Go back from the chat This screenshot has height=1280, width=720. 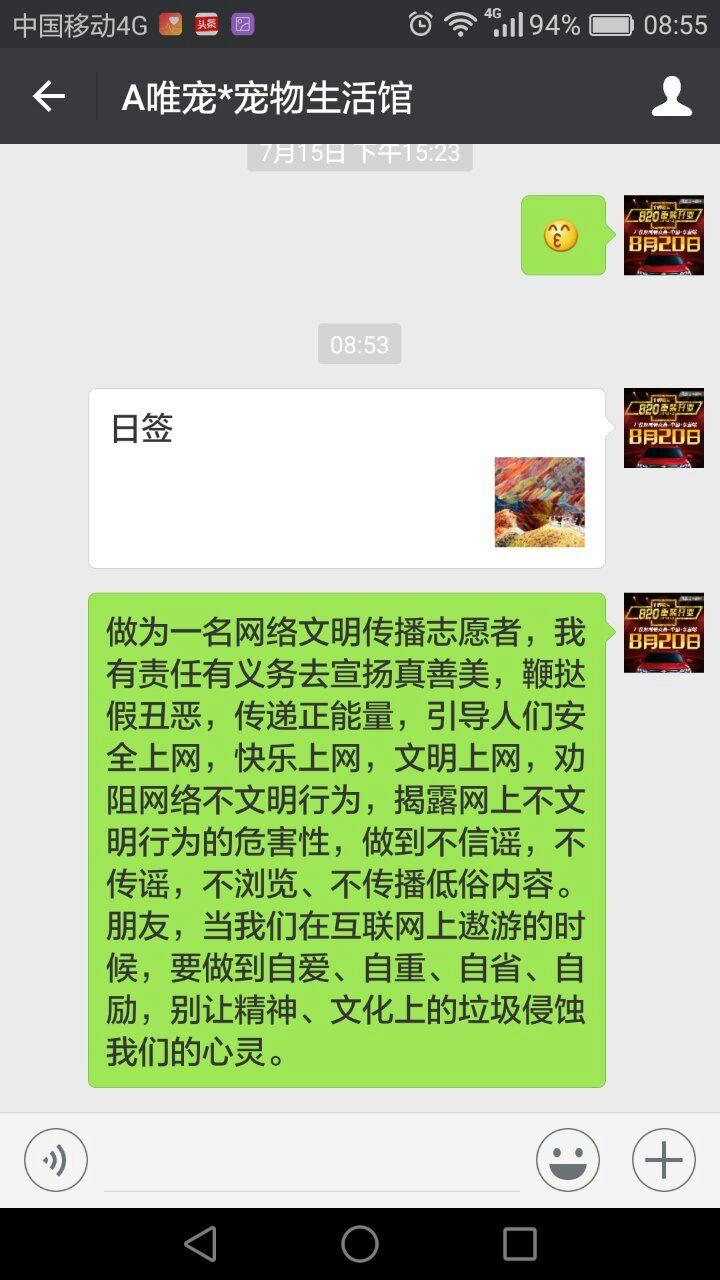point(48,97)
